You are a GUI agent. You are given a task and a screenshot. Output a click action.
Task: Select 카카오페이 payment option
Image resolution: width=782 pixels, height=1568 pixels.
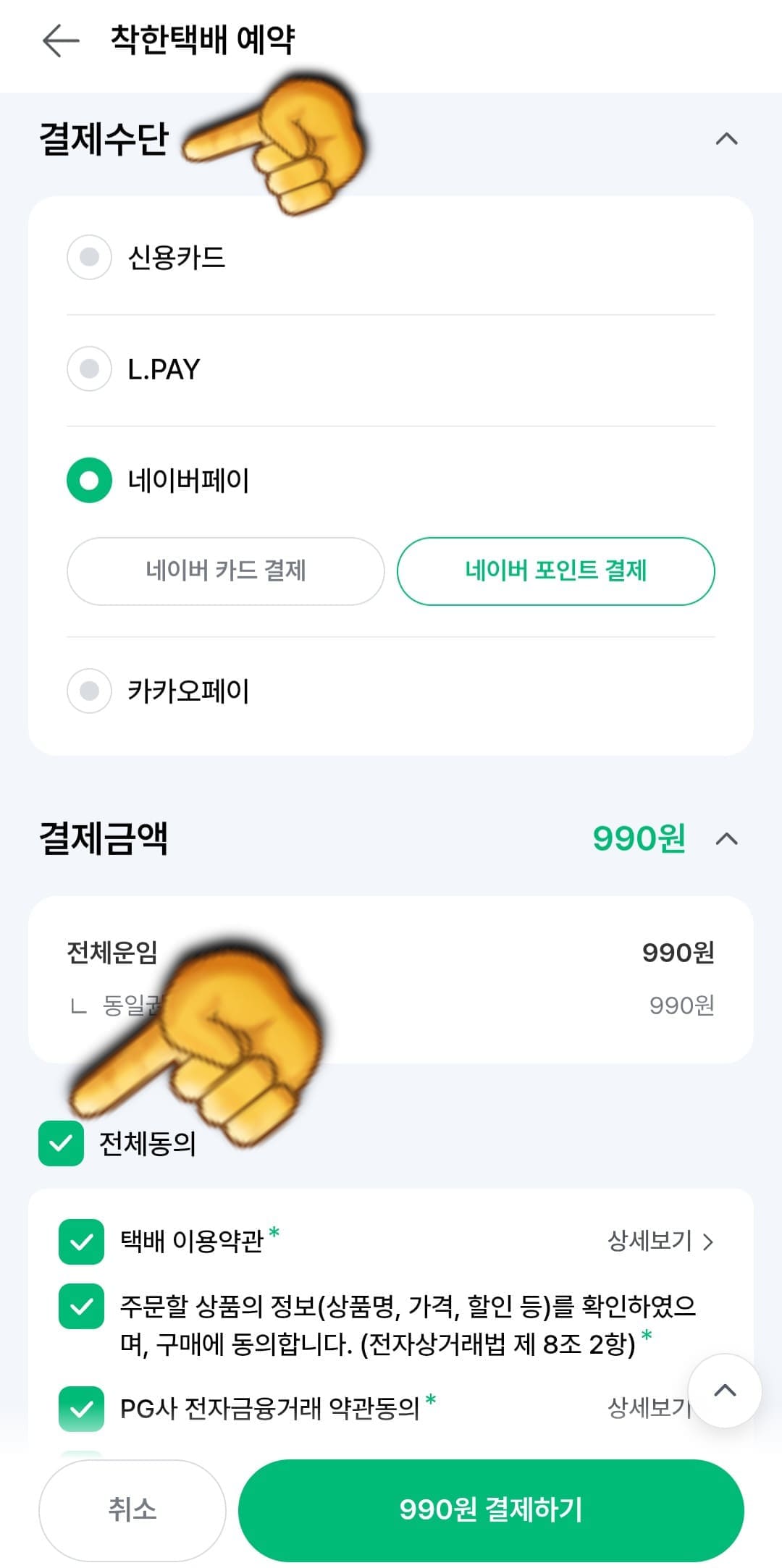[x=88, y=691]
